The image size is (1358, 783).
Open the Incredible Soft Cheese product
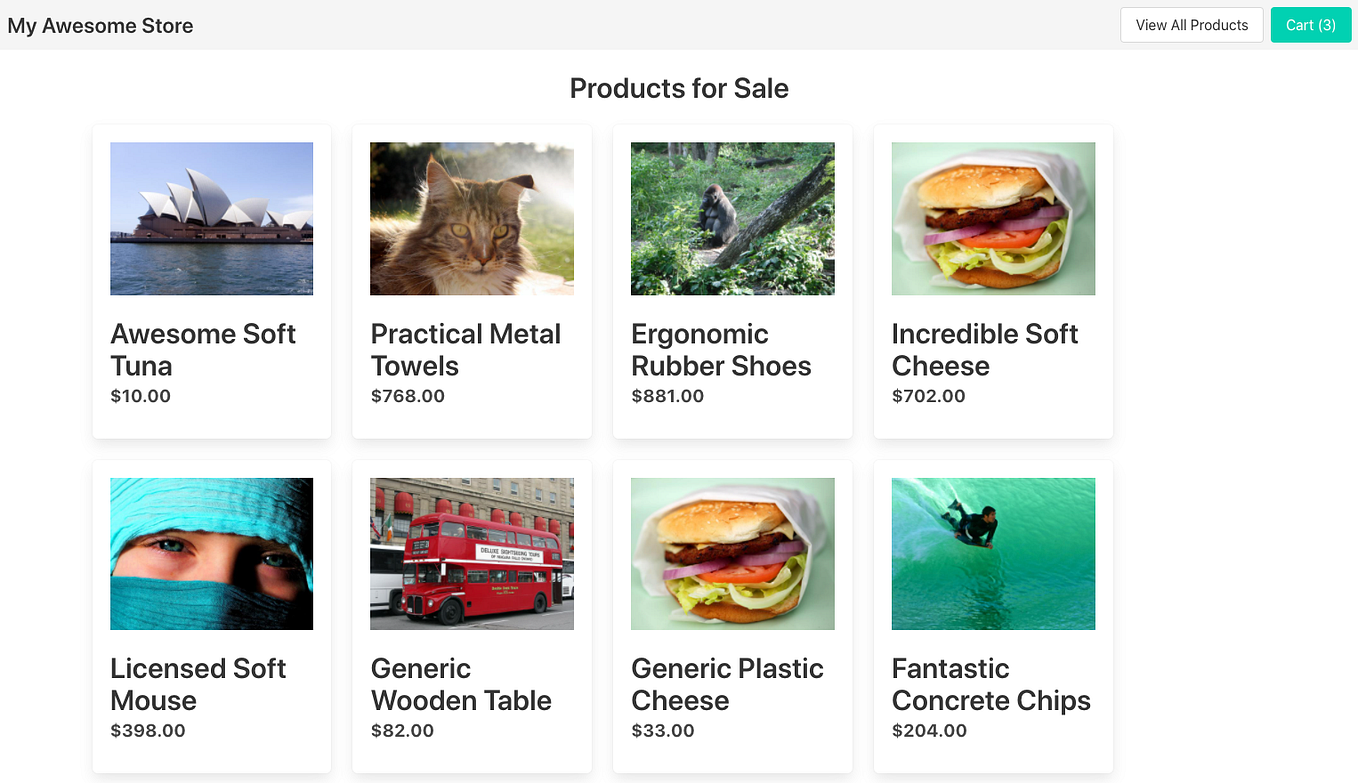coord(993,281)
